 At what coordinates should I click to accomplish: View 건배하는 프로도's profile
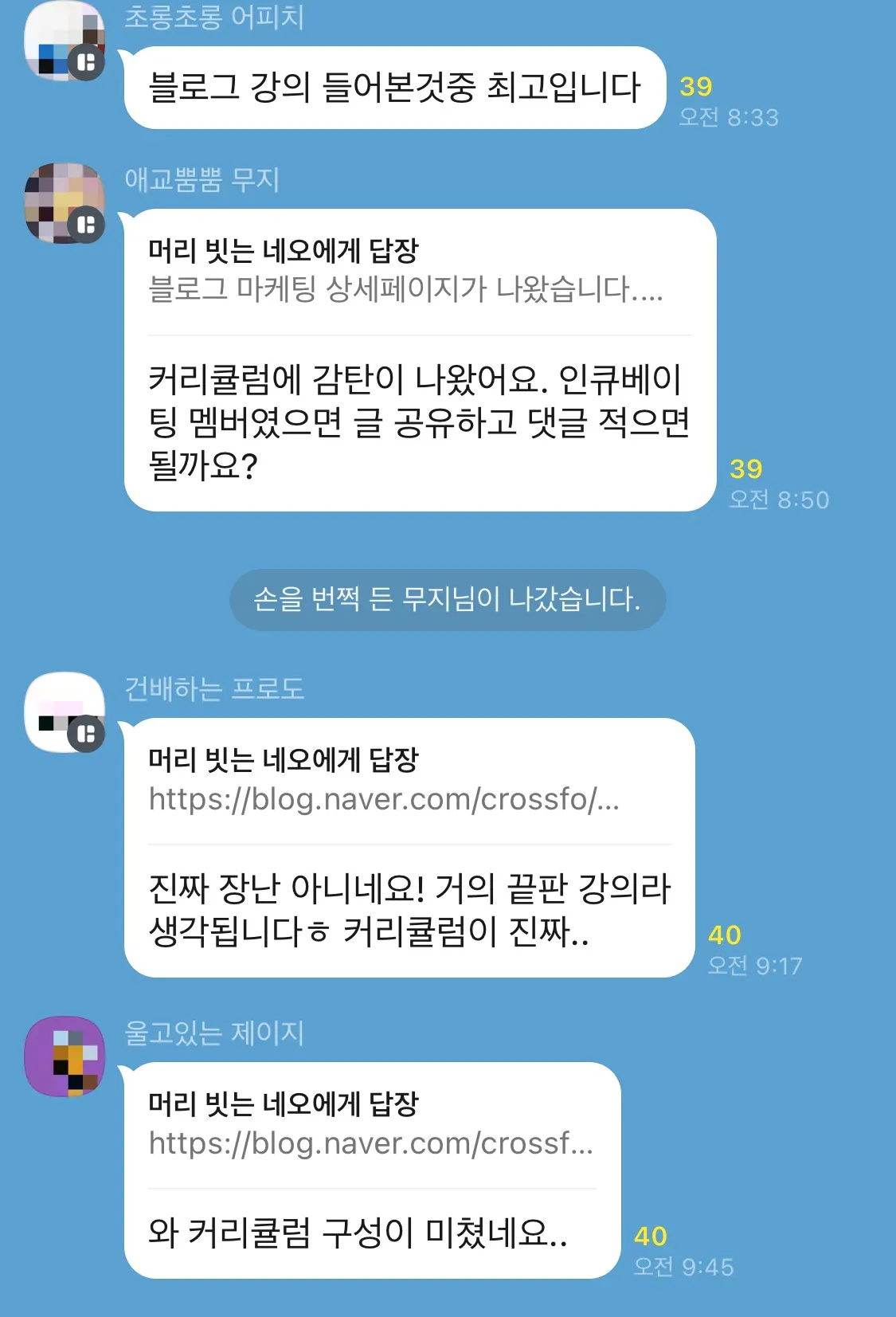tap(64, 712)
